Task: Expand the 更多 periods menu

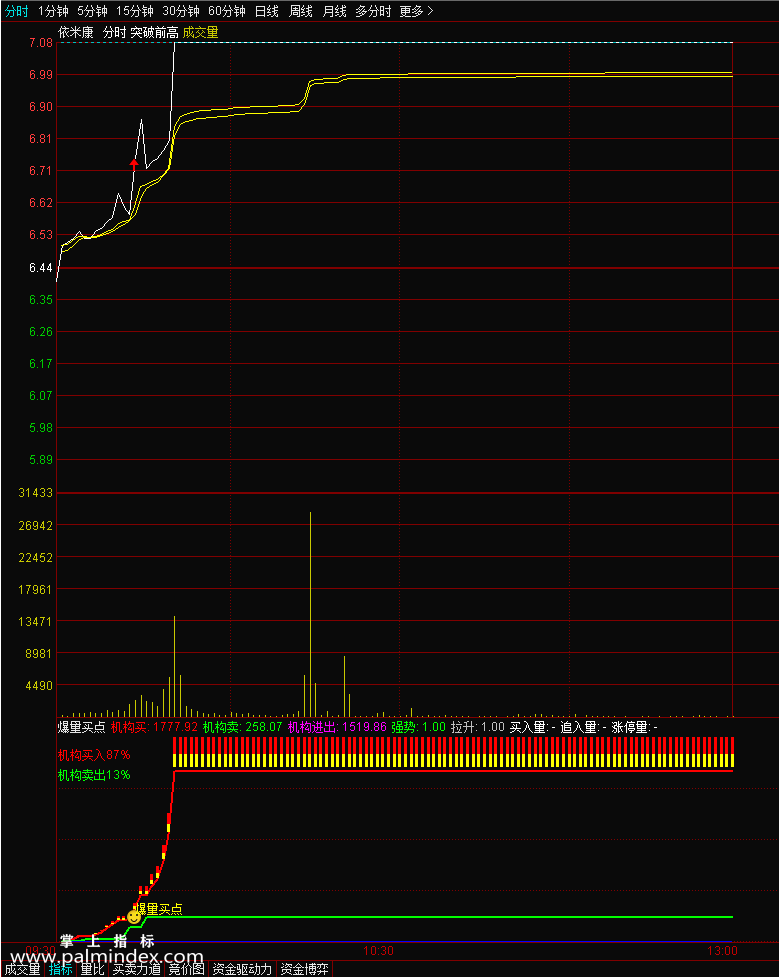Action: coord(416,11)
